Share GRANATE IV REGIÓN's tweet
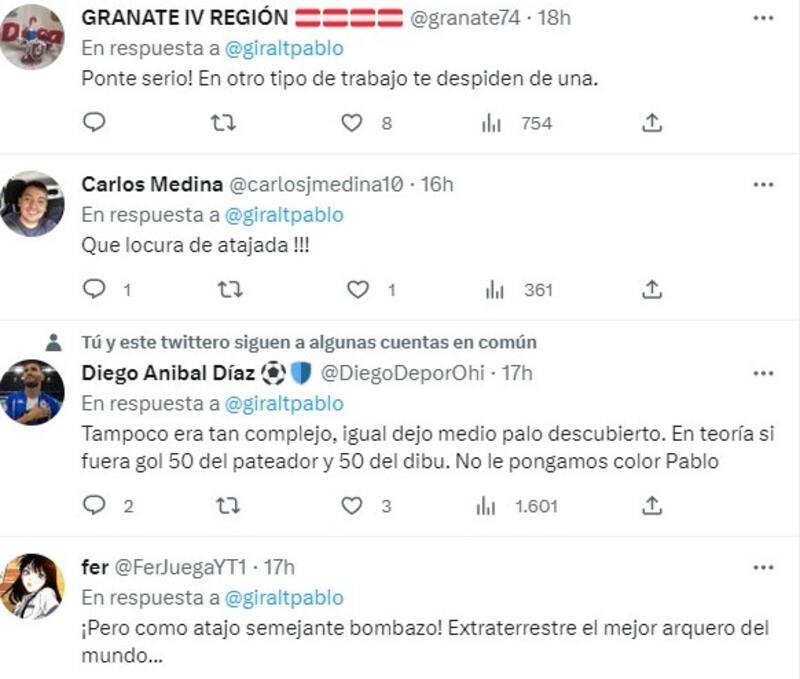 pos(652,123)
